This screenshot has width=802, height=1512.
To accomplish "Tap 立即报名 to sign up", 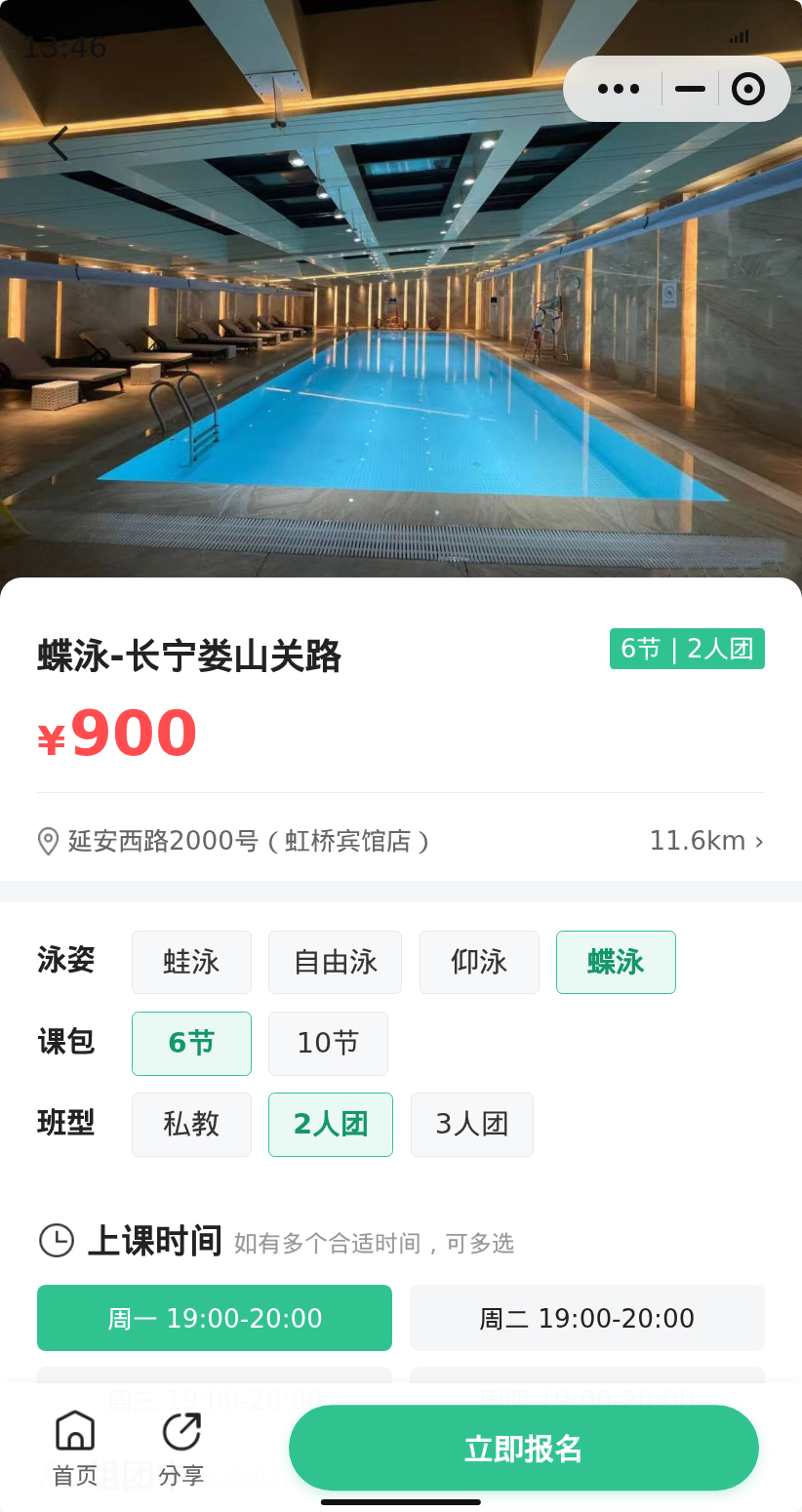I will pyautogui.click(x=524, y=1448).
